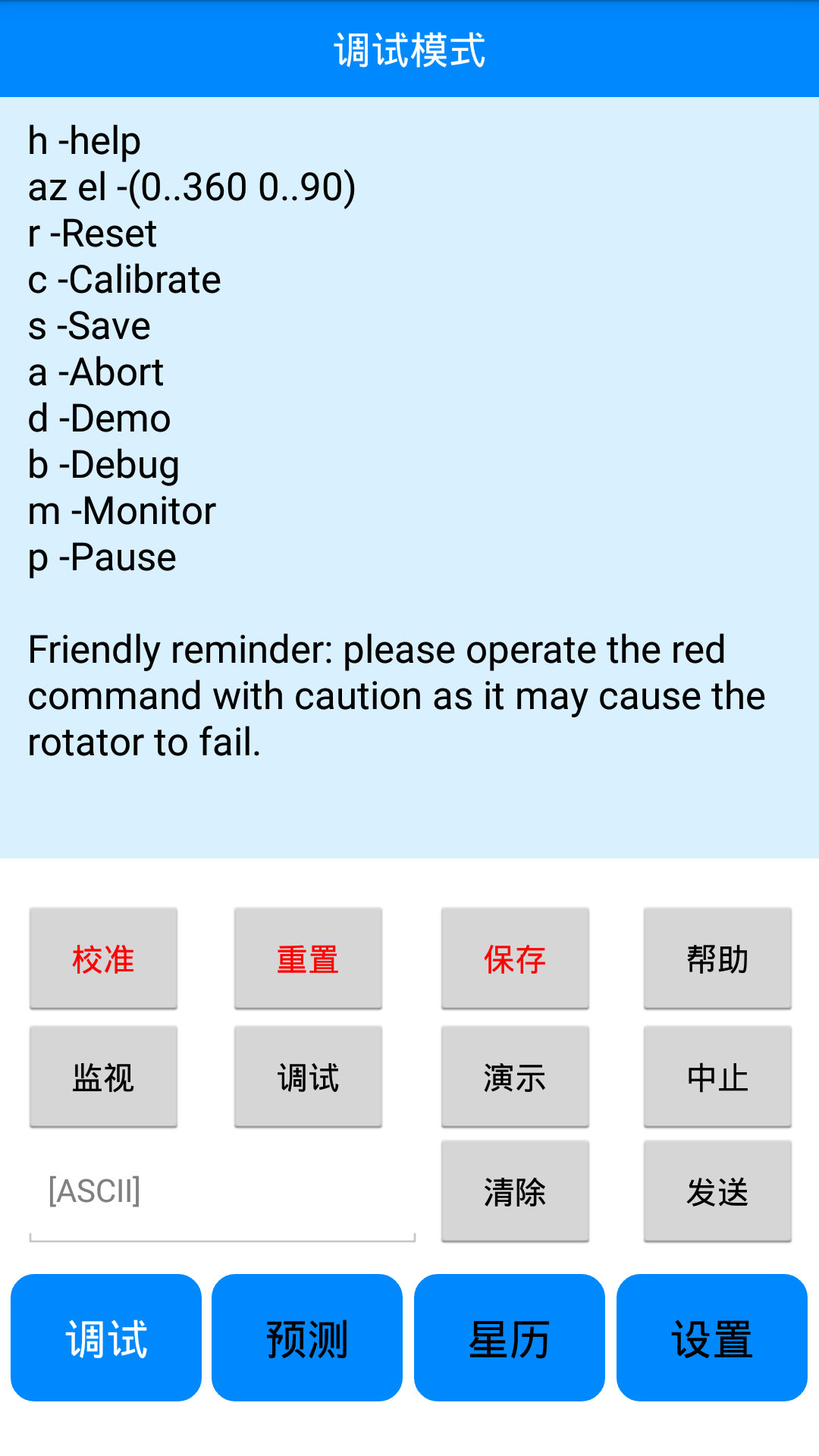Switch to the 预测 prediction tab
The height and width of the screenshot is (1456, 819).
[307, 1338]
